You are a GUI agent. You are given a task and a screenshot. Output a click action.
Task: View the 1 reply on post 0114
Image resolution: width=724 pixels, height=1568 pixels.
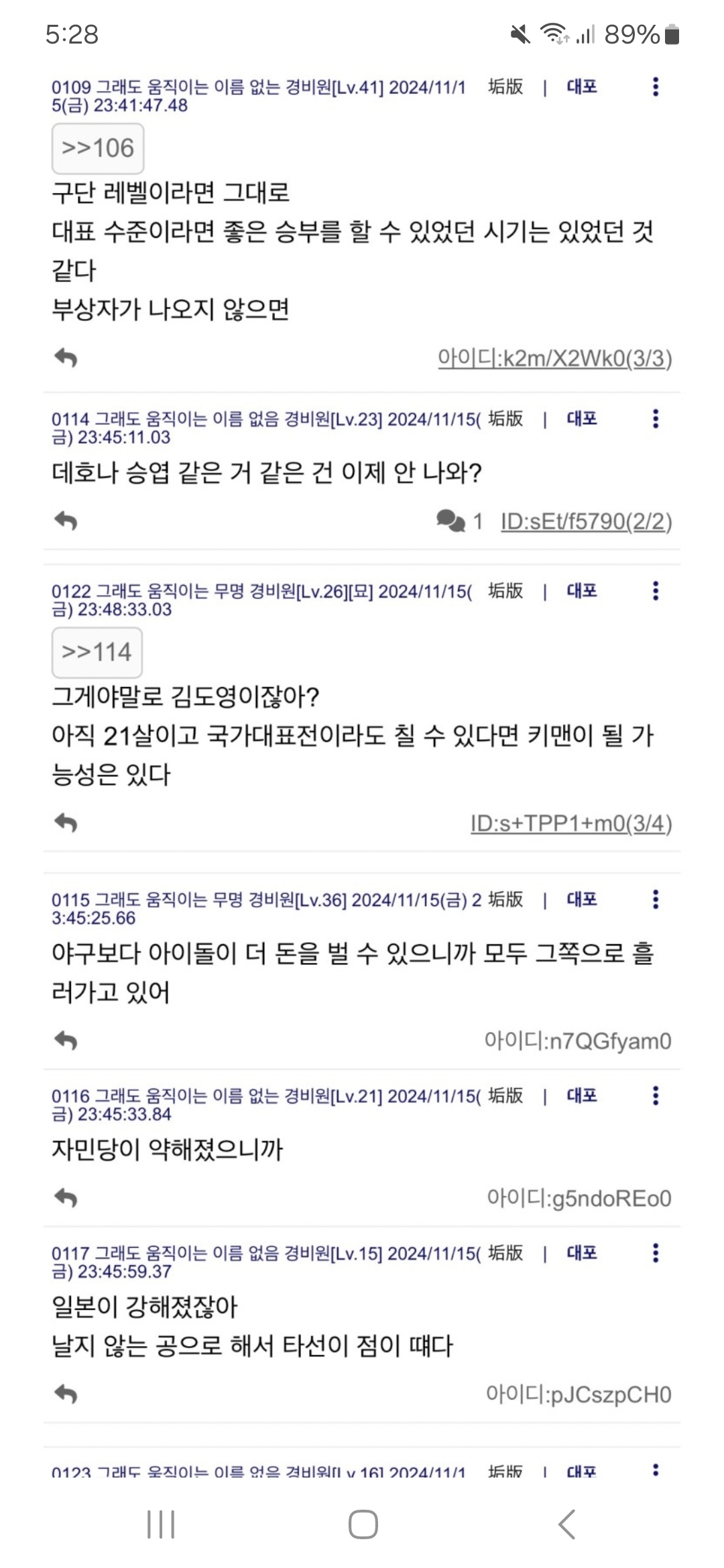tap(459, 521)
